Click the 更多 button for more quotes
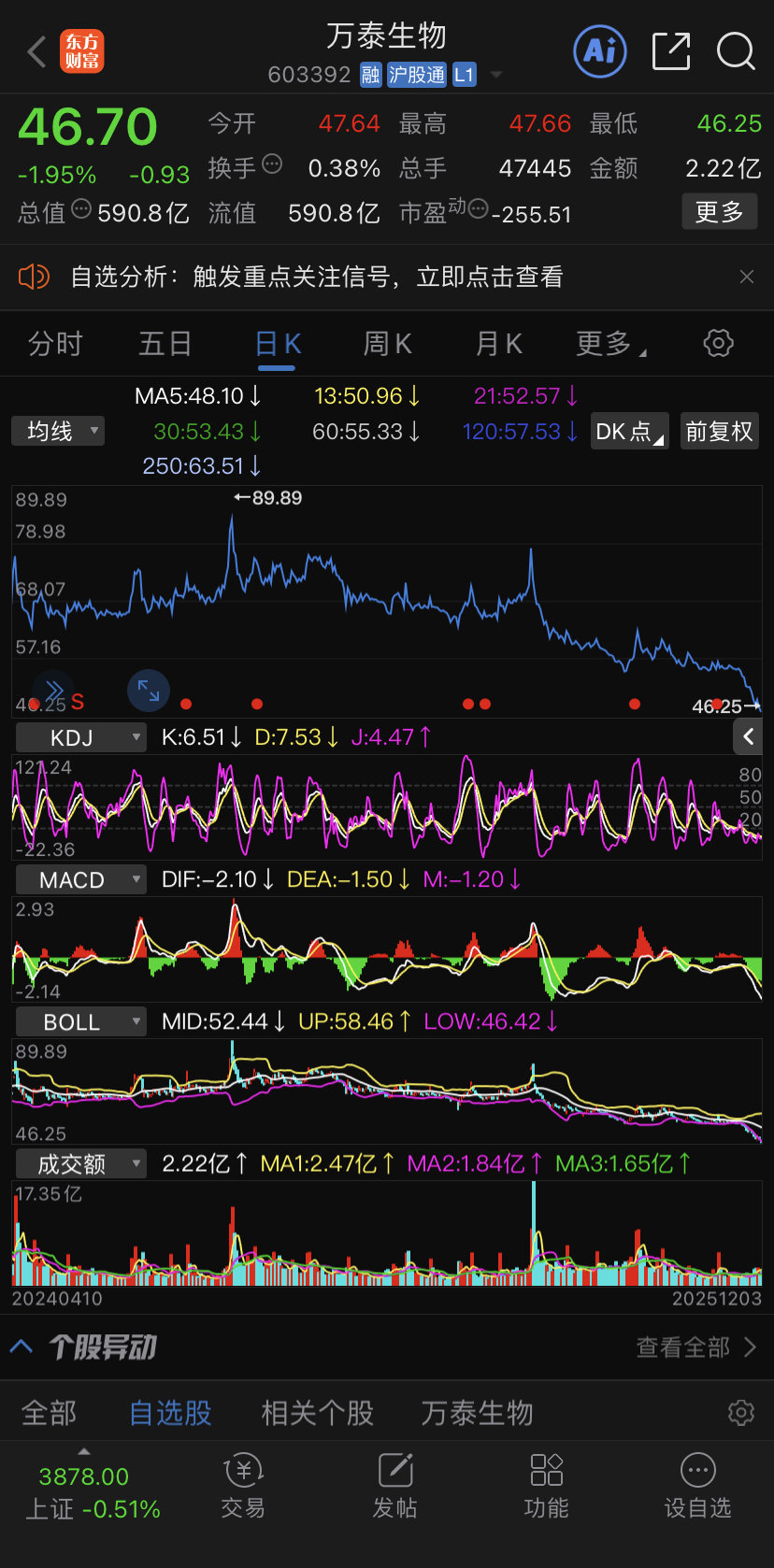774x1568 pixels. pyautogui.click(x=719, y=211)
